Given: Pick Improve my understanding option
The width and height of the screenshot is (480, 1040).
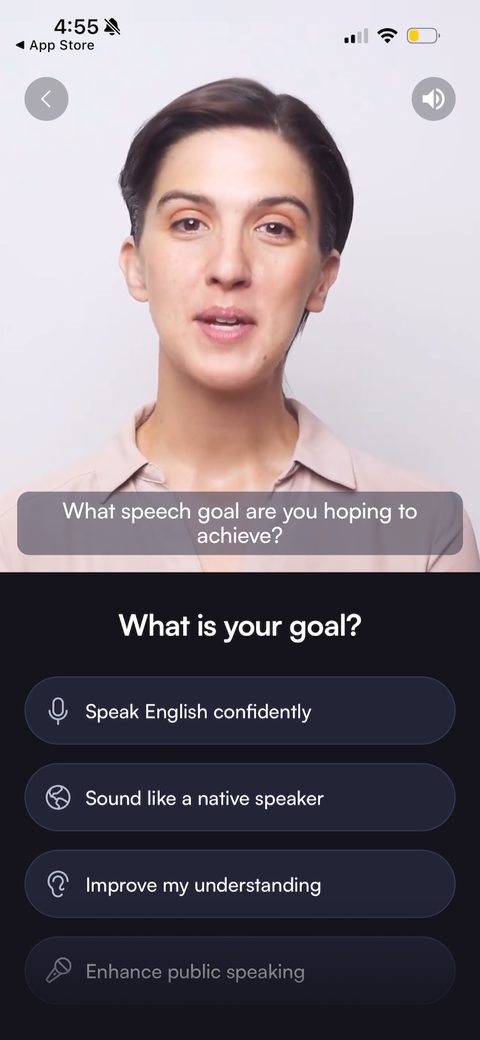Looking at the screenshot, I should 240,884.
